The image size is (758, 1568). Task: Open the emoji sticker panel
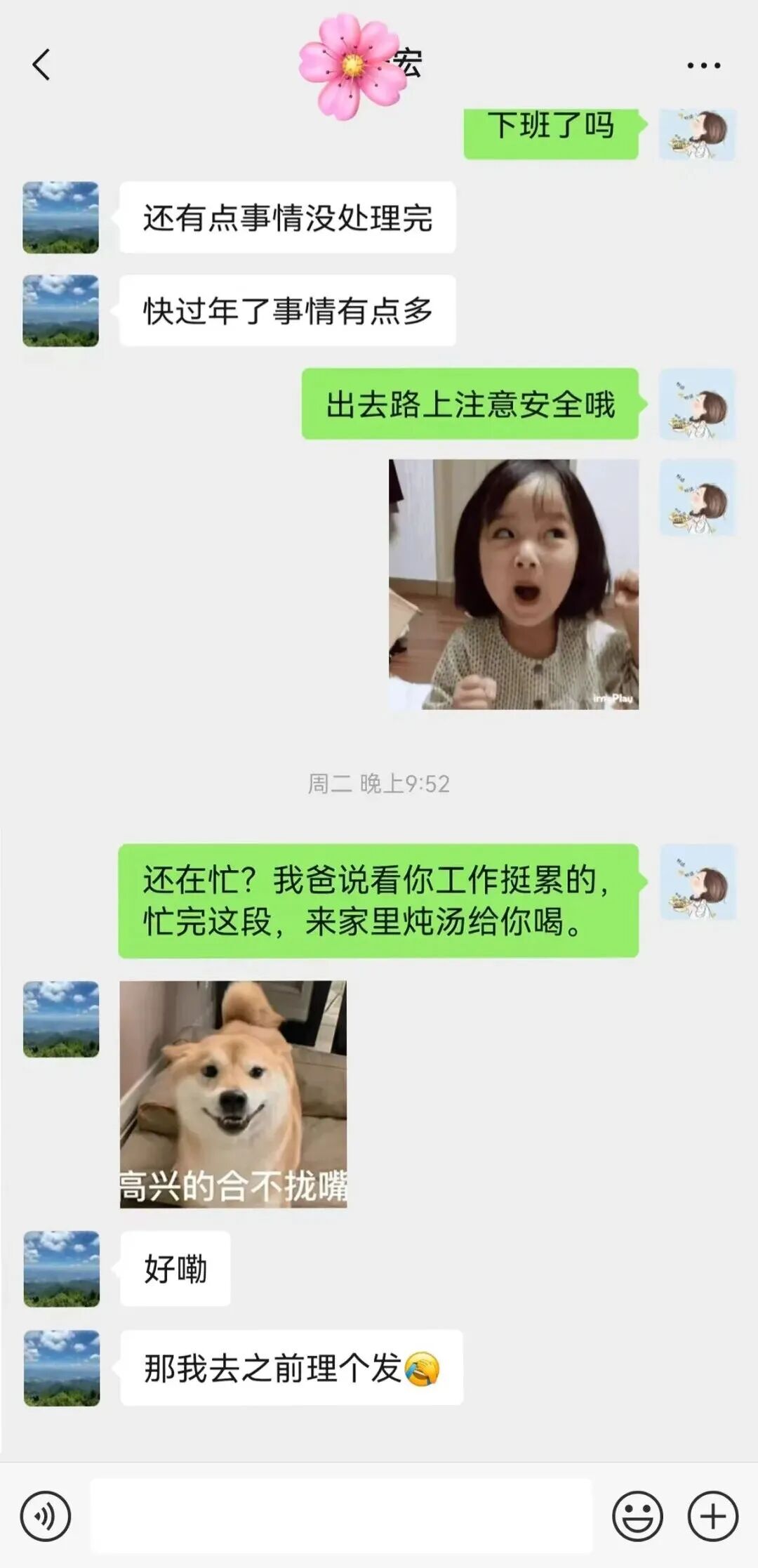[x=637, y=1516]
